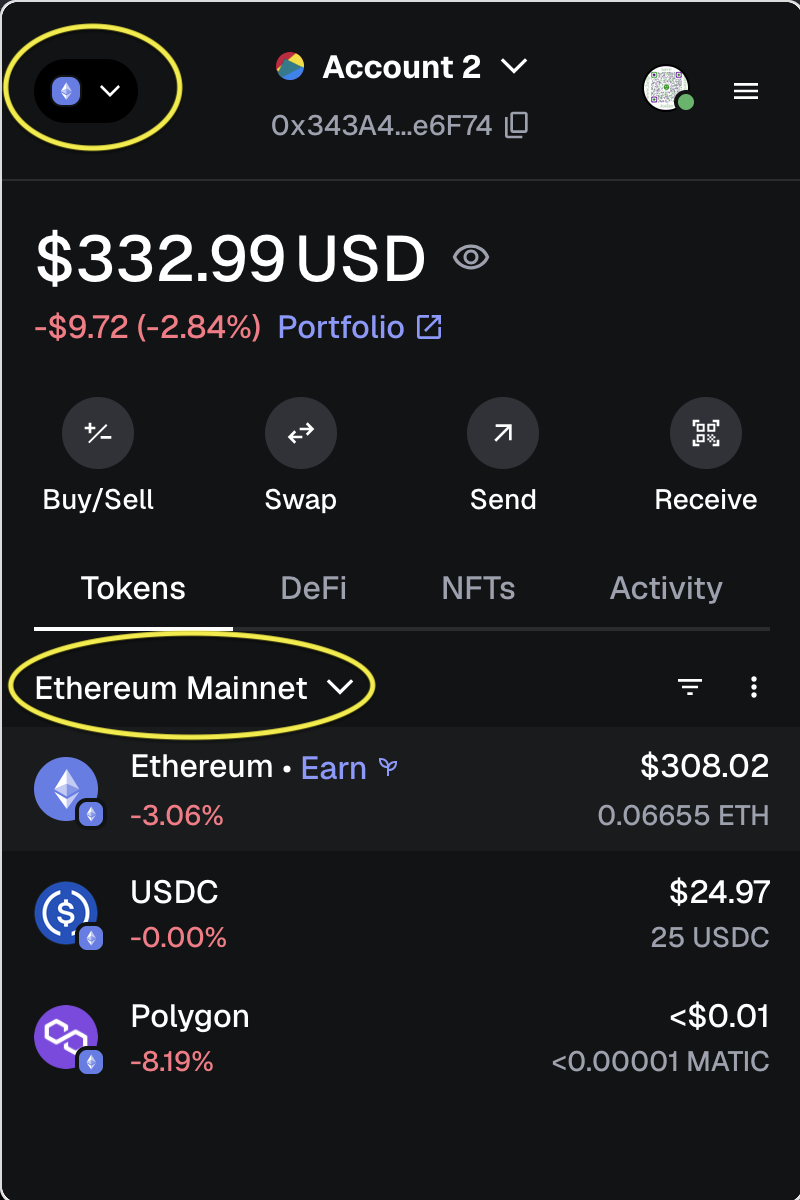Open the Portfolio link
The width and height of the screenshot is (800, 1200).
359,327
